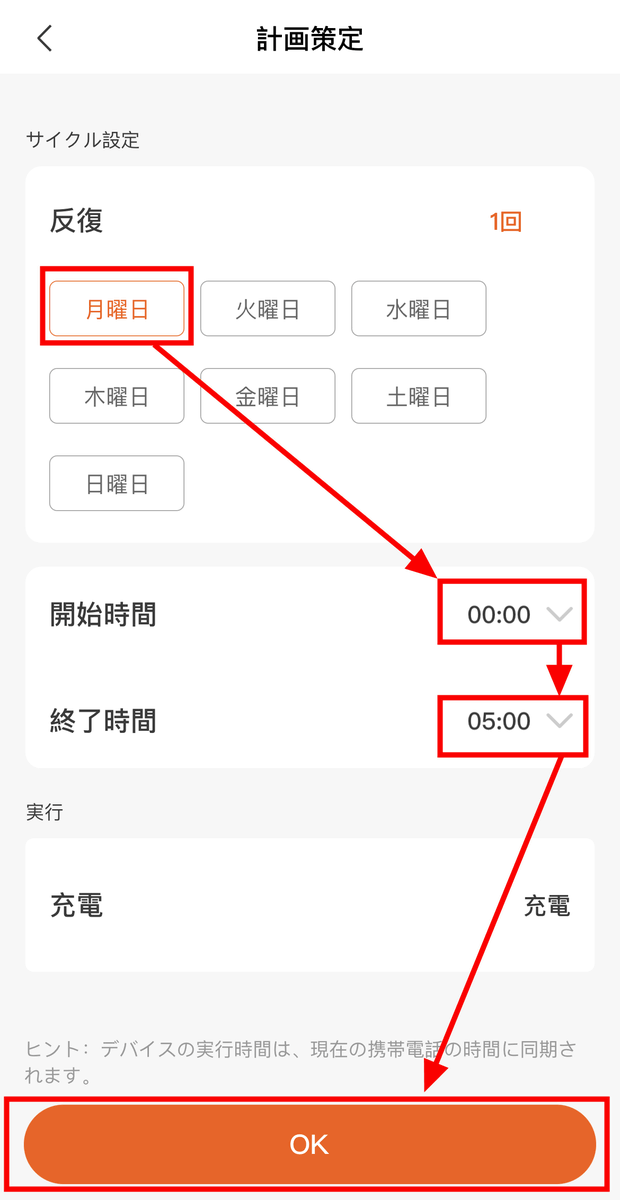Open the 充電 execution action row

[x=310, y=906]
